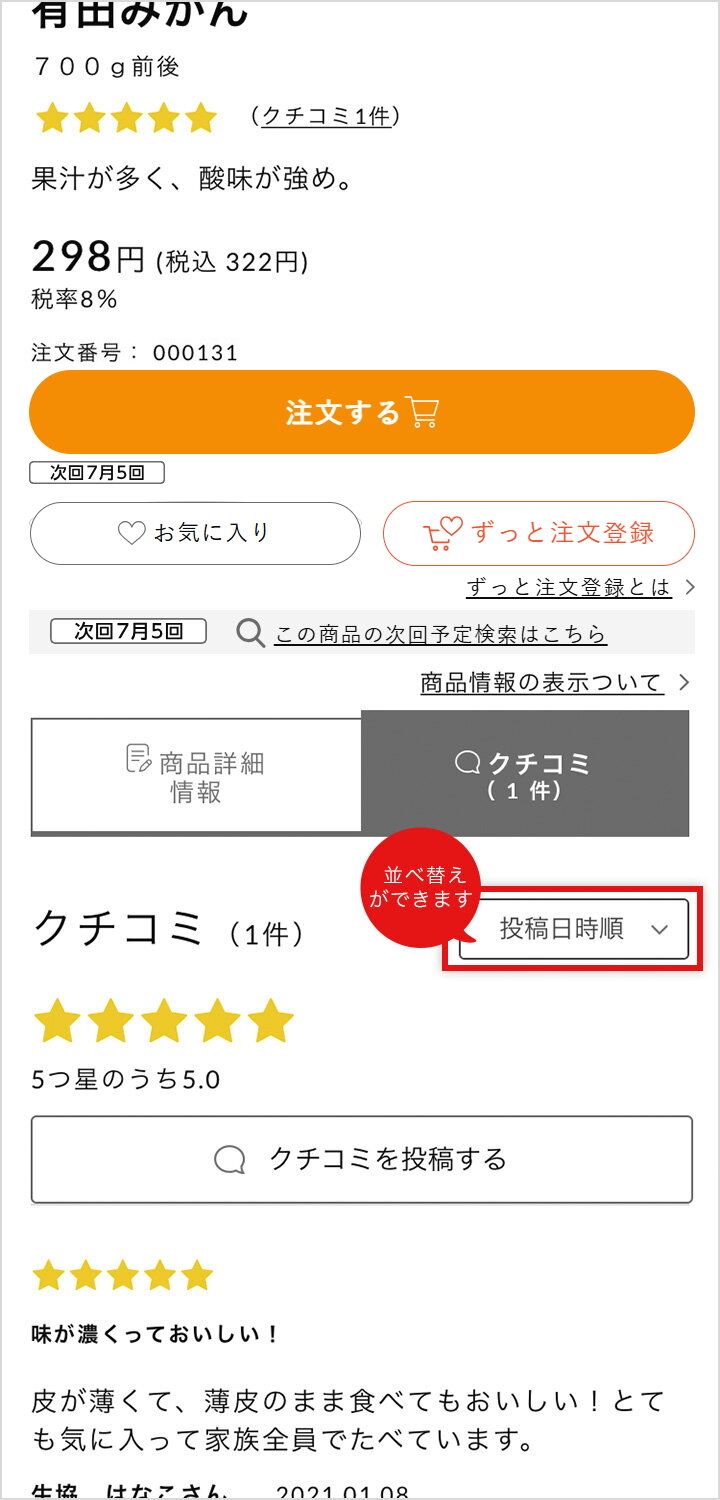This screenshot has width=720, height=1500.
Task: Tap クチコミを投稿する button
Action: tap(361, 1160)
